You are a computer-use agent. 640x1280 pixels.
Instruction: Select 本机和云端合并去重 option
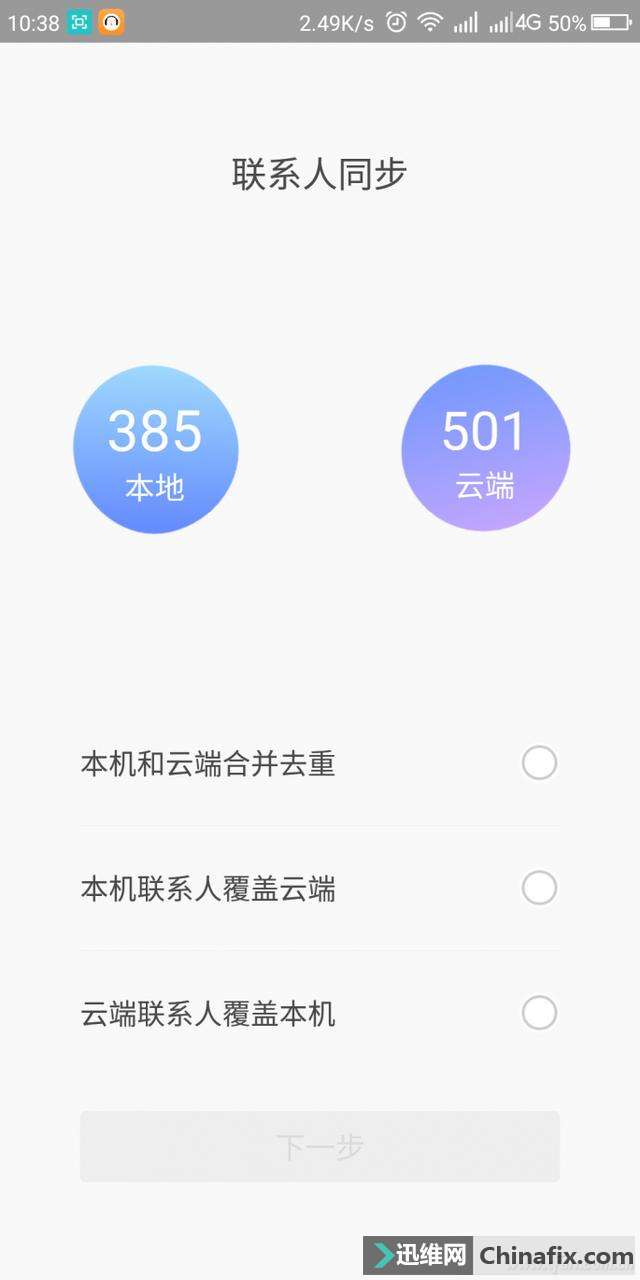pyautogui.click(x=539, y=764)
